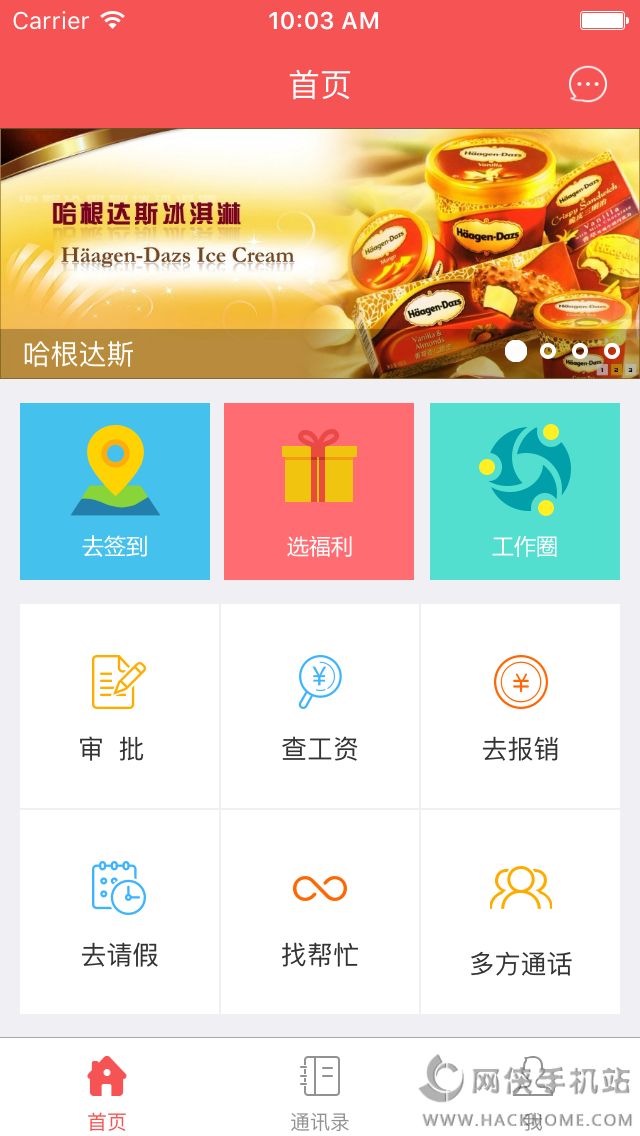Open the 去签到 check-in tile
Screen dimensions: 640x1136
coord(115,491)
